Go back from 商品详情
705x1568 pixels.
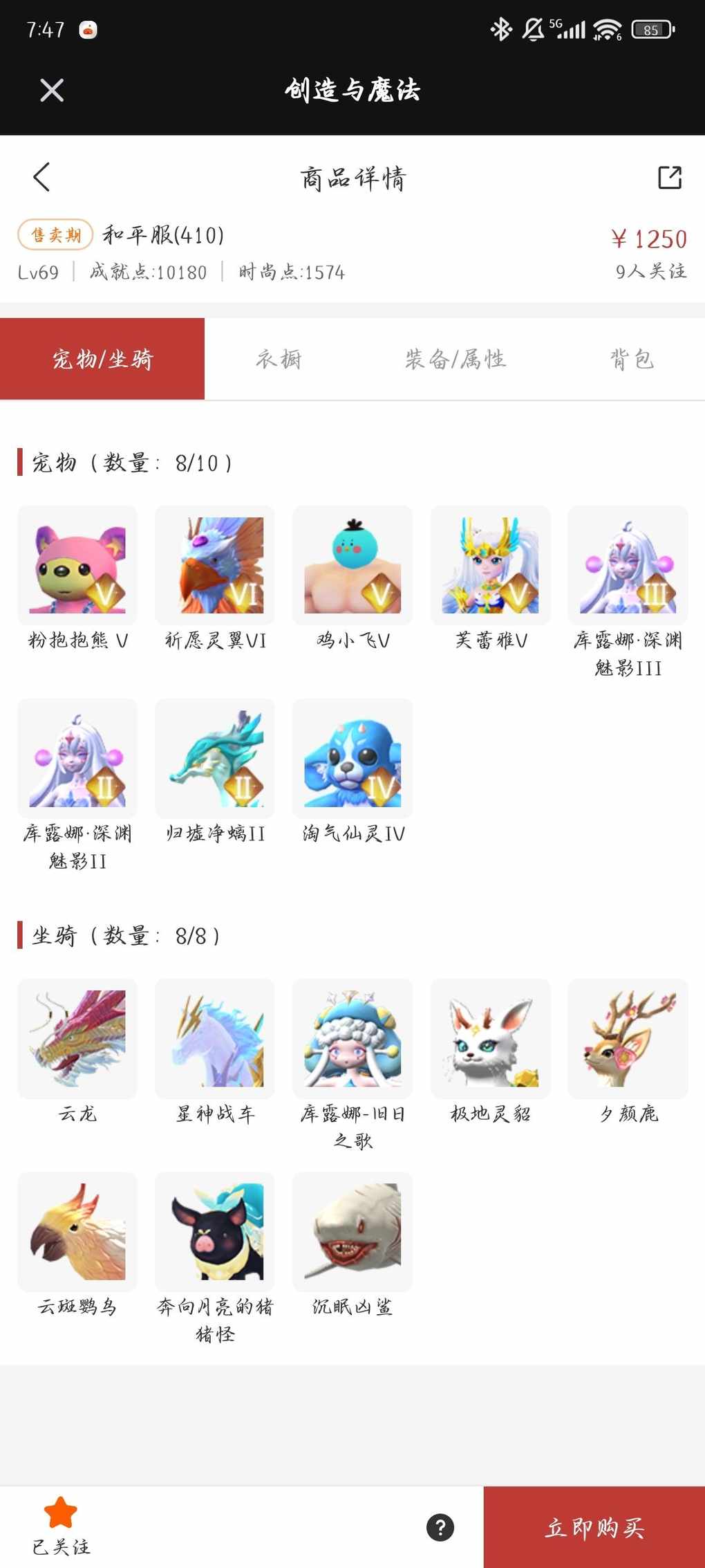(41, 177)
